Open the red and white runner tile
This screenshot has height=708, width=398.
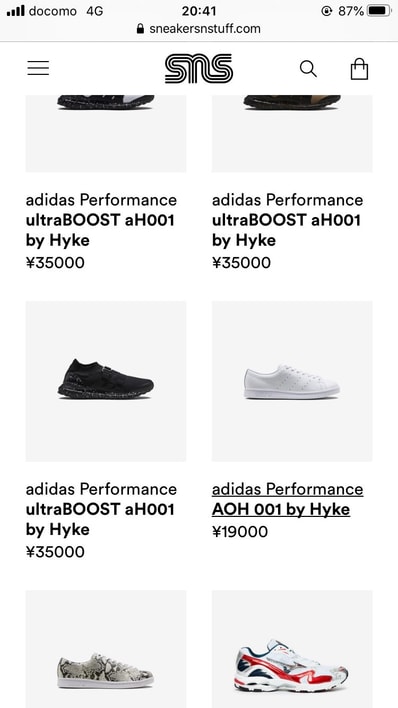[x=292, y=649]
